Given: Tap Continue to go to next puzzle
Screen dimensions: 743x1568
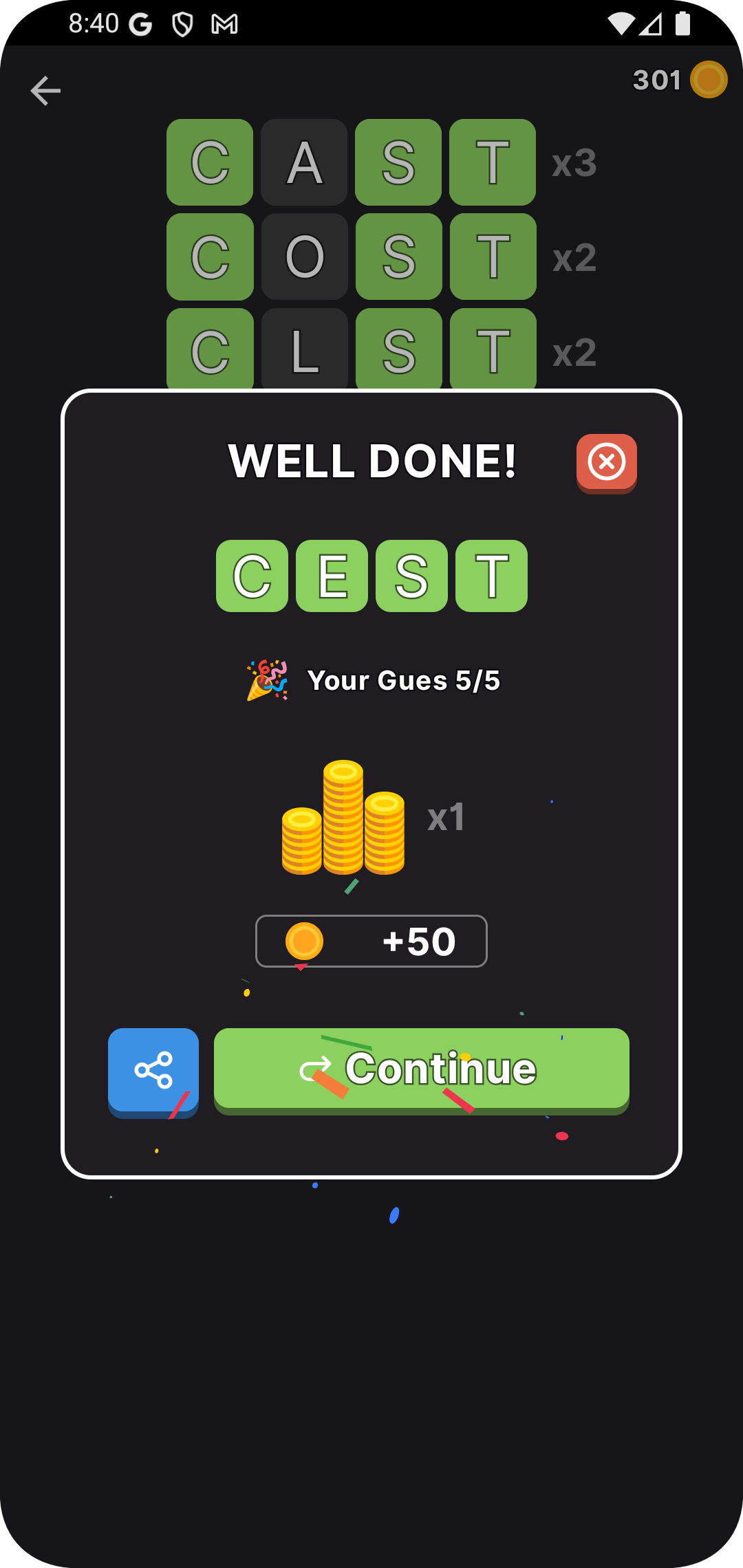Looking at the screenshot, I should click(421, 1069).
